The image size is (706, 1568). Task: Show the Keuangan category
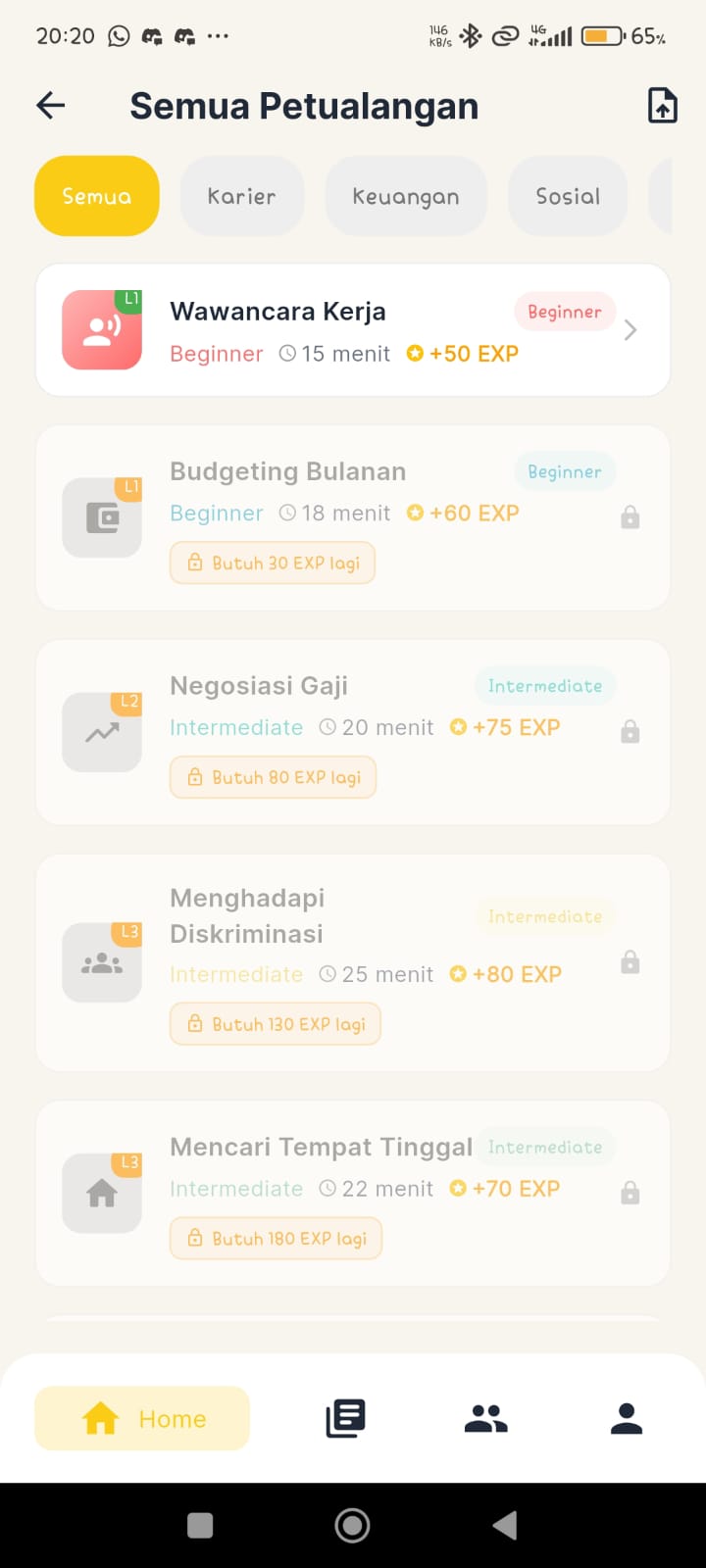(405, 196)
